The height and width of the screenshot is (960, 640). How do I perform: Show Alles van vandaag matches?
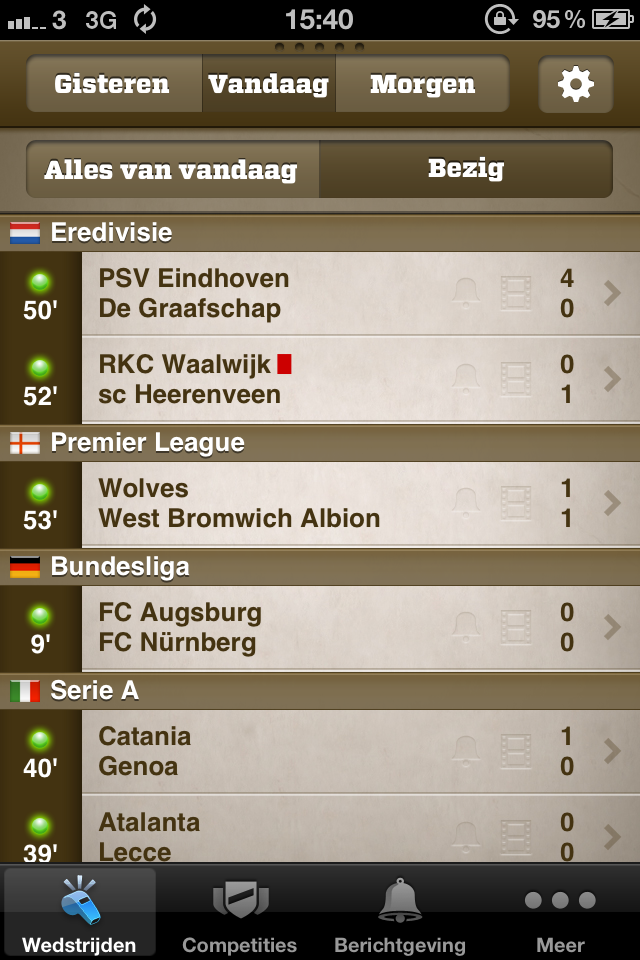tap(171, 170)
